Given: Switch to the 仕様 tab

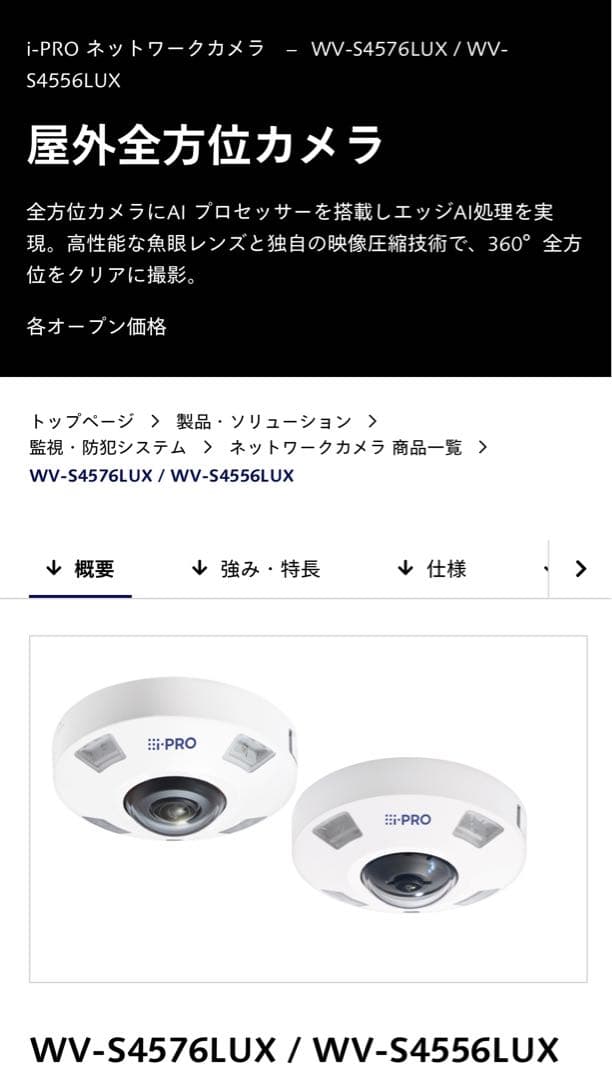Looking at the screenshot, I should click(432, 569).
